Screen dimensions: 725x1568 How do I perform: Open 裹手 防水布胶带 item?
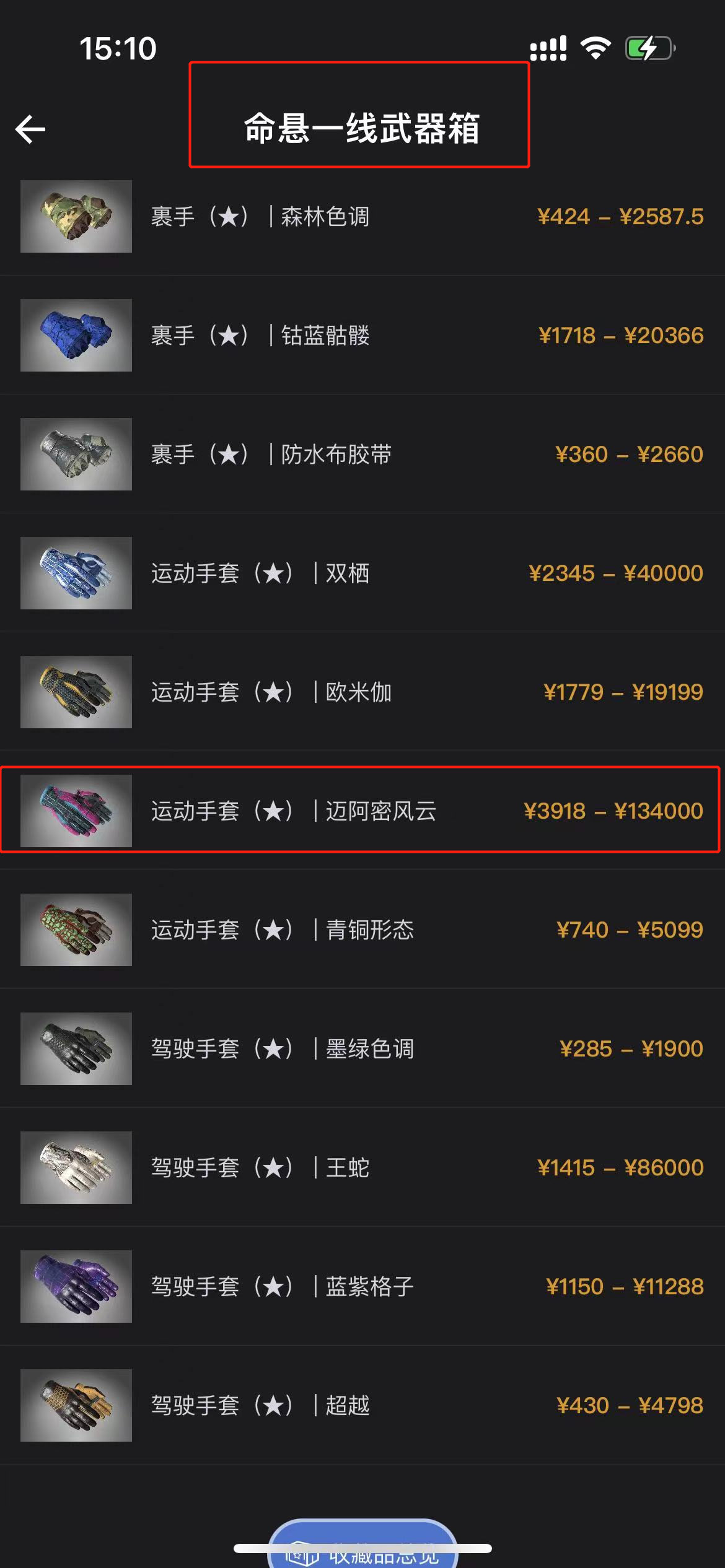pos(362,455)
